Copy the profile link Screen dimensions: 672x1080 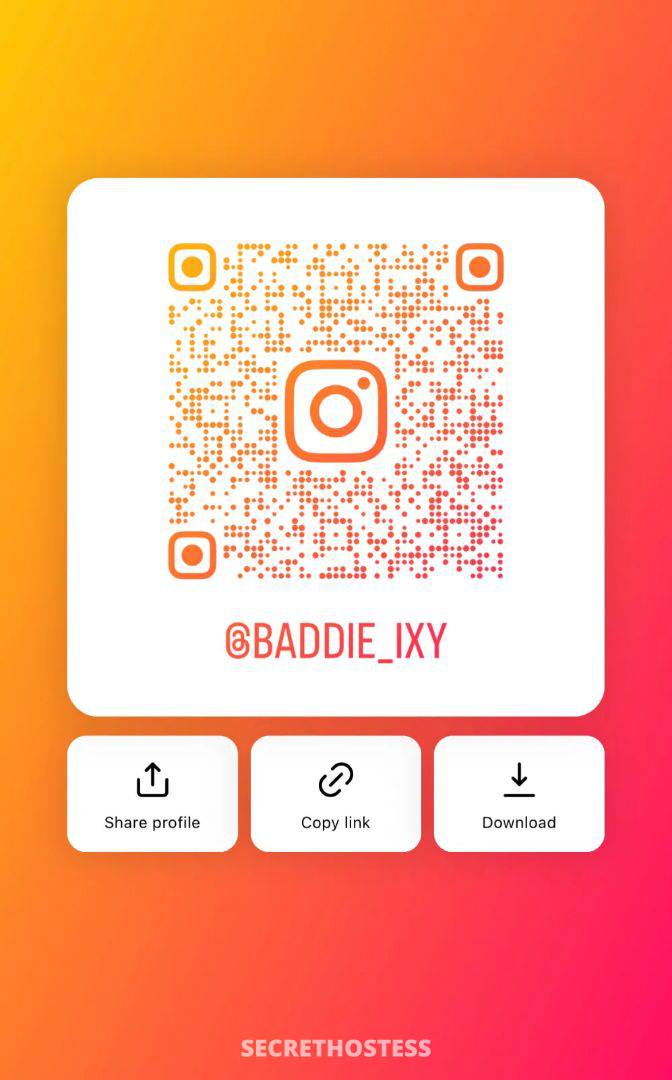click(335, 794)
